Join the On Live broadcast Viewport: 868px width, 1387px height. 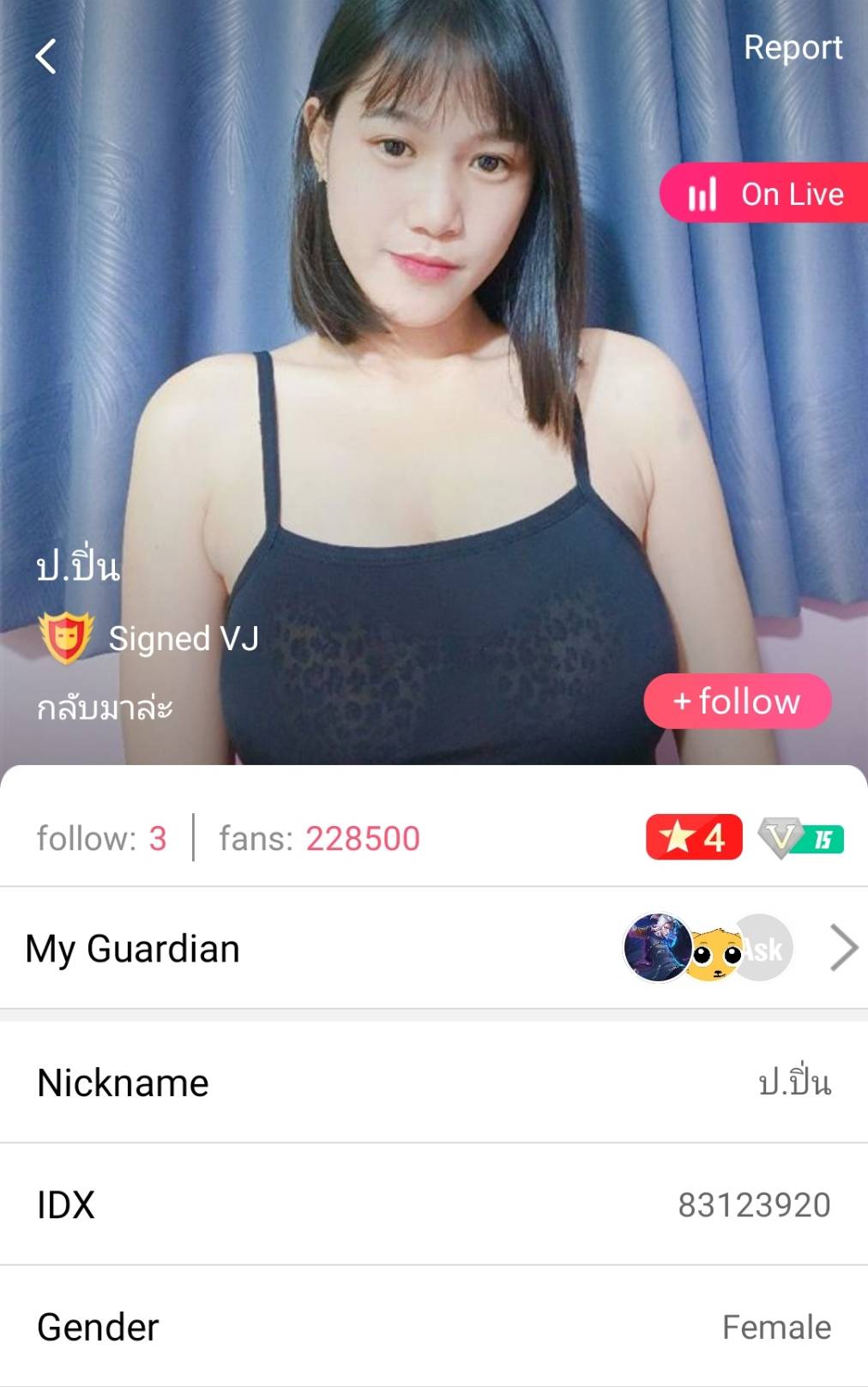point(765,194)
